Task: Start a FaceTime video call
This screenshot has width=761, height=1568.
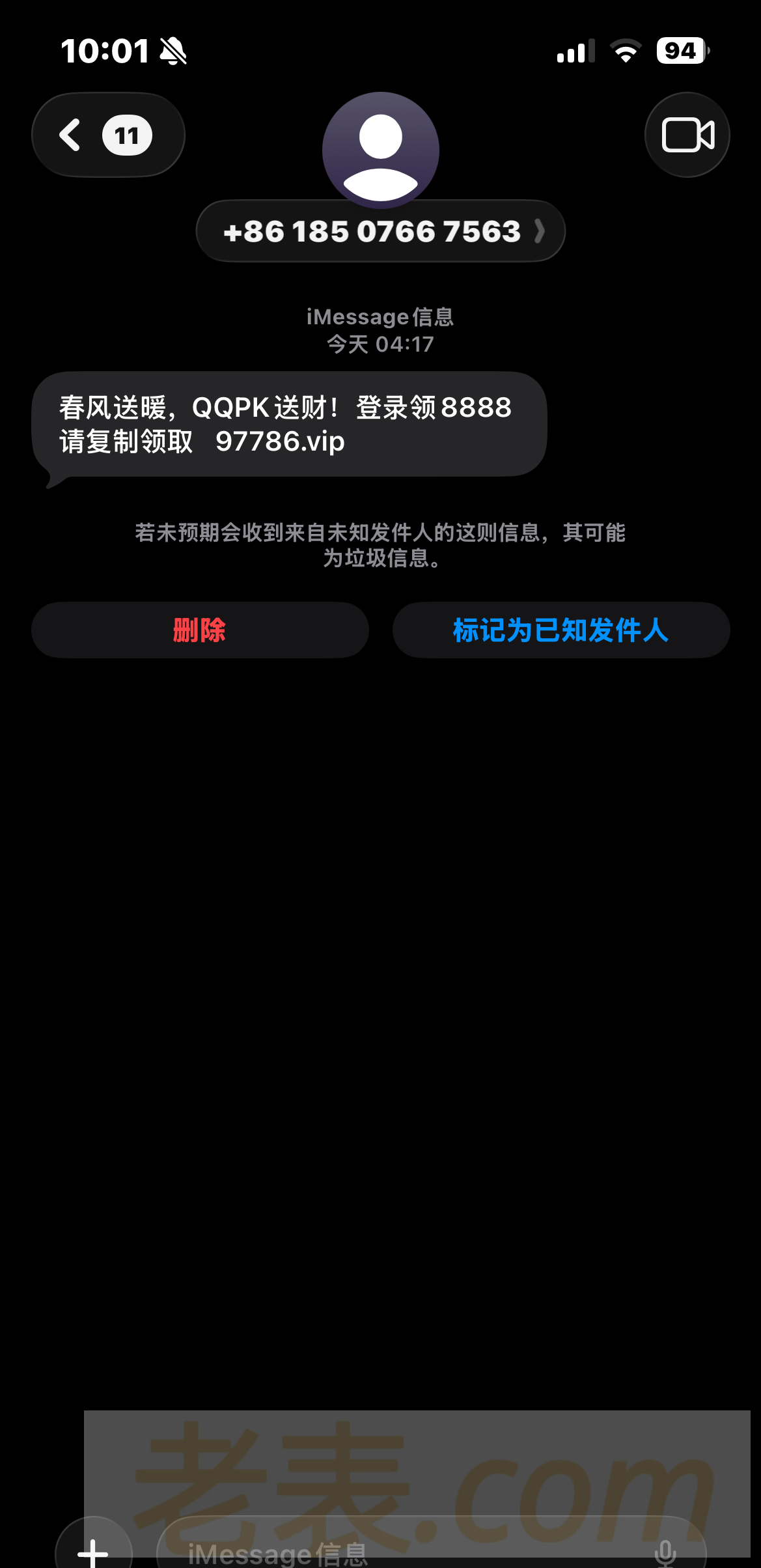Action: [x=687, y=135]
